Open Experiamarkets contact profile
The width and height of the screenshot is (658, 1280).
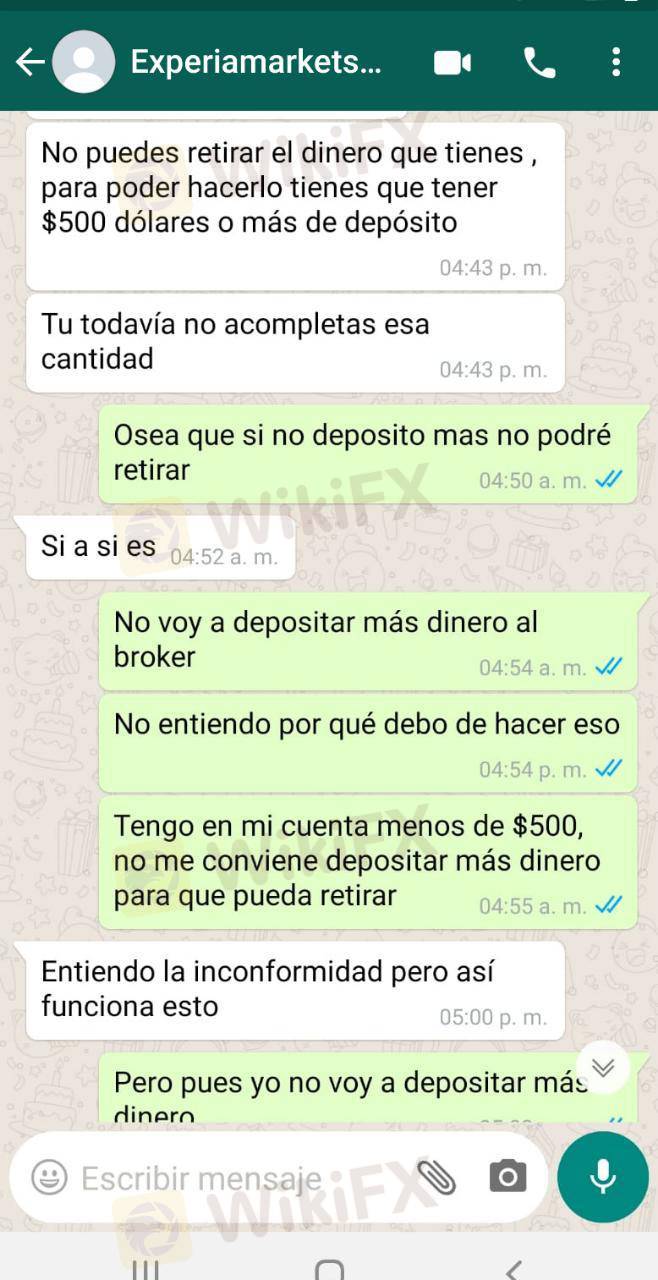255,63
